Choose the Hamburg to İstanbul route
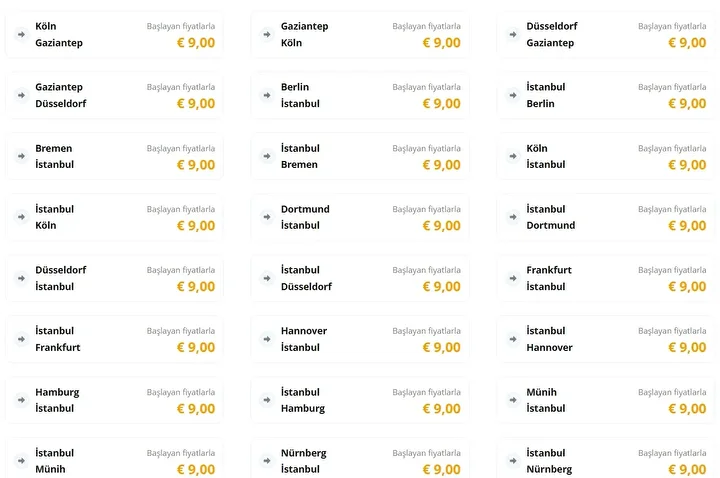This screenshot has height=478, width=720. click(x=114, y=401)
